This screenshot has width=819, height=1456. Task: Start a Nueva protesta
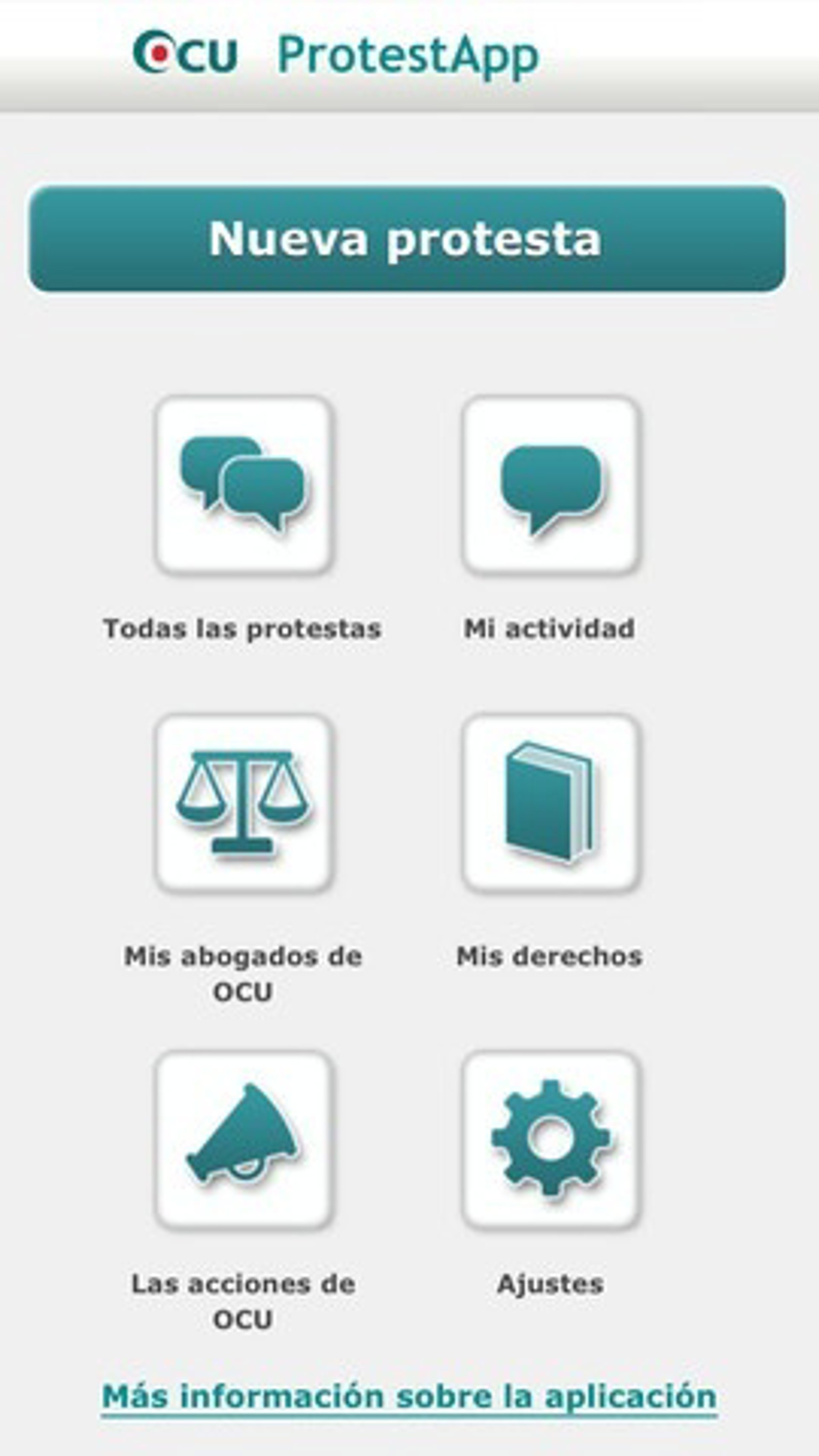tap(407, 238)
